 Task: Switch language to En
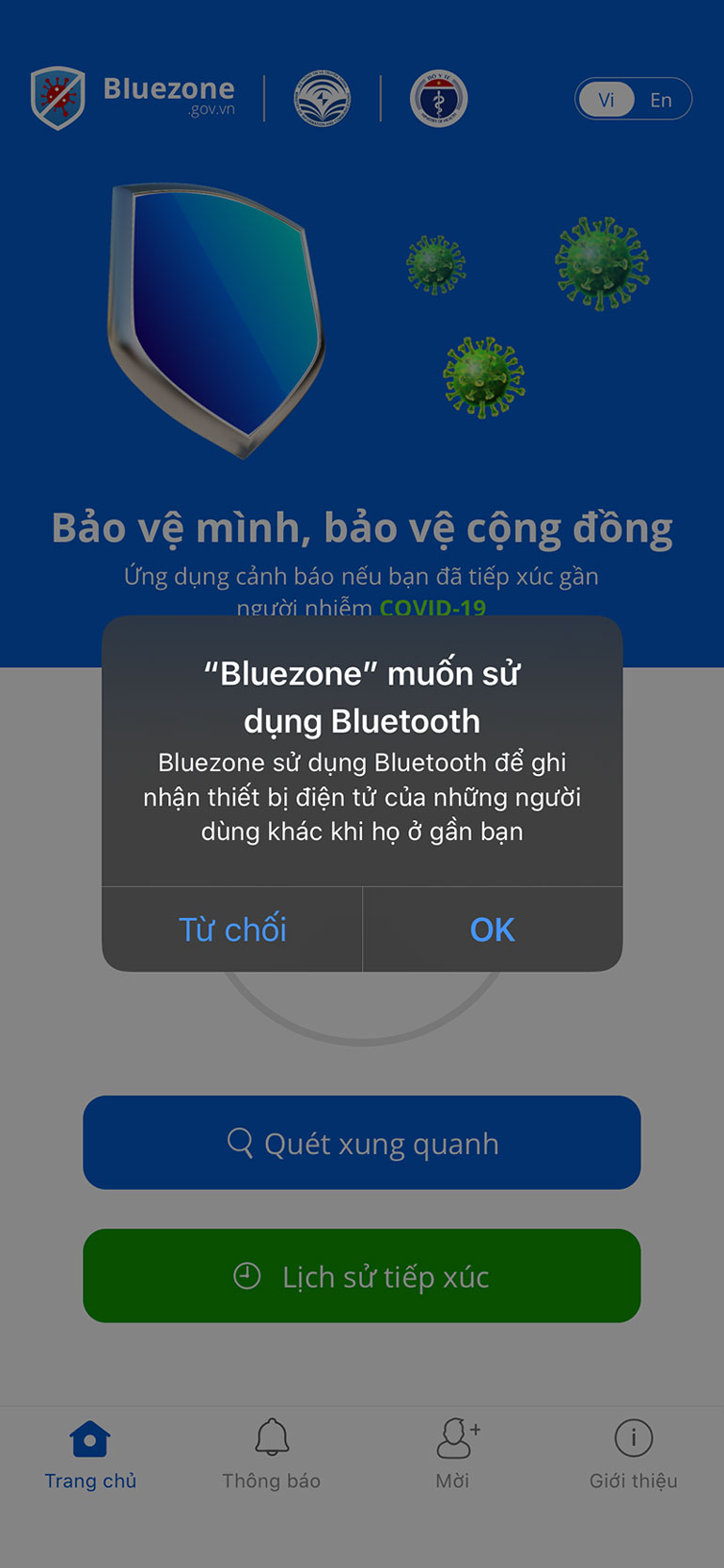click(x=661, y=100)
